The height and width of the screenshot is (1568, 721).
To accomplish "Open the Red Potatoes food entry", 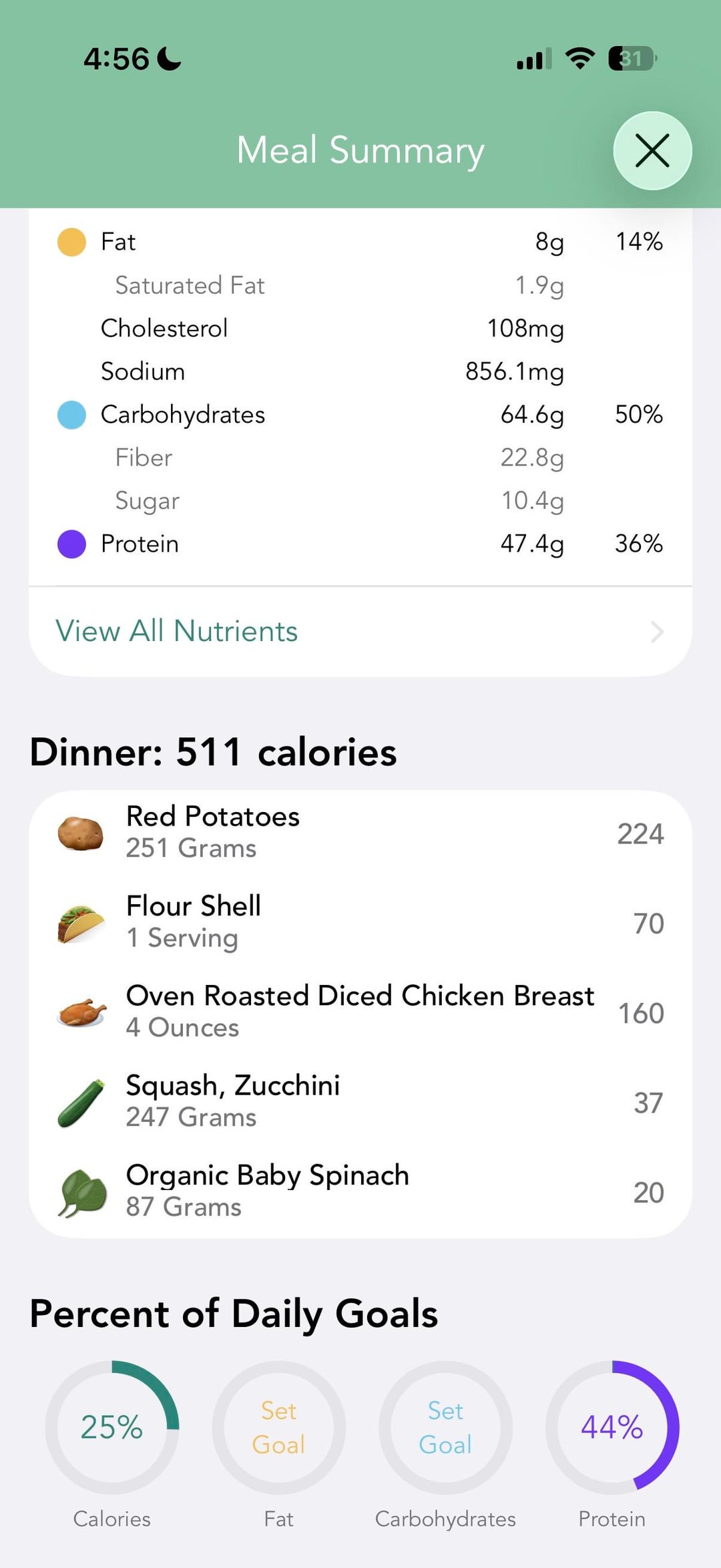I will pyautogui.click(x=360, y=833).
